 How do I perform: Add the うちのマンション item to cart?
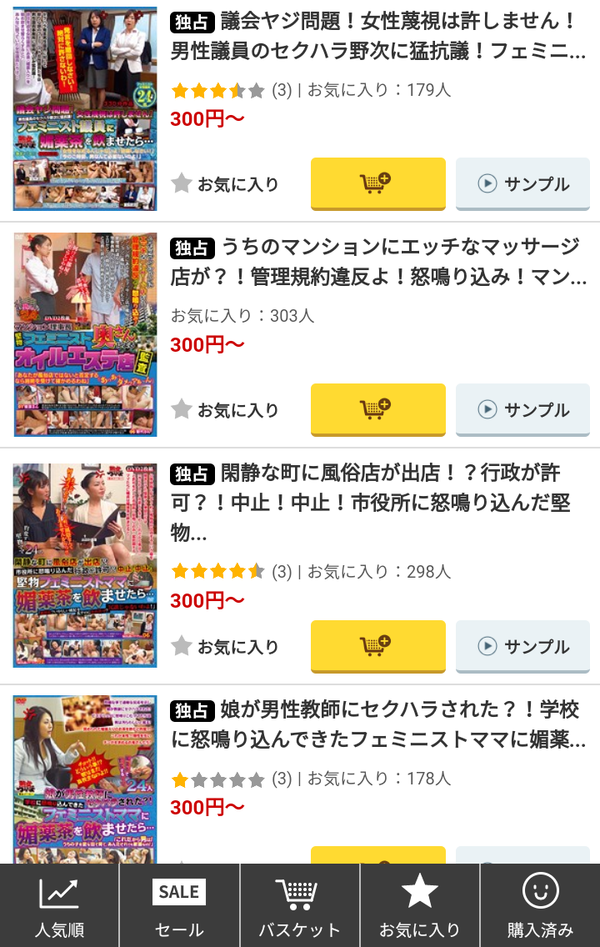coord(378,410)
